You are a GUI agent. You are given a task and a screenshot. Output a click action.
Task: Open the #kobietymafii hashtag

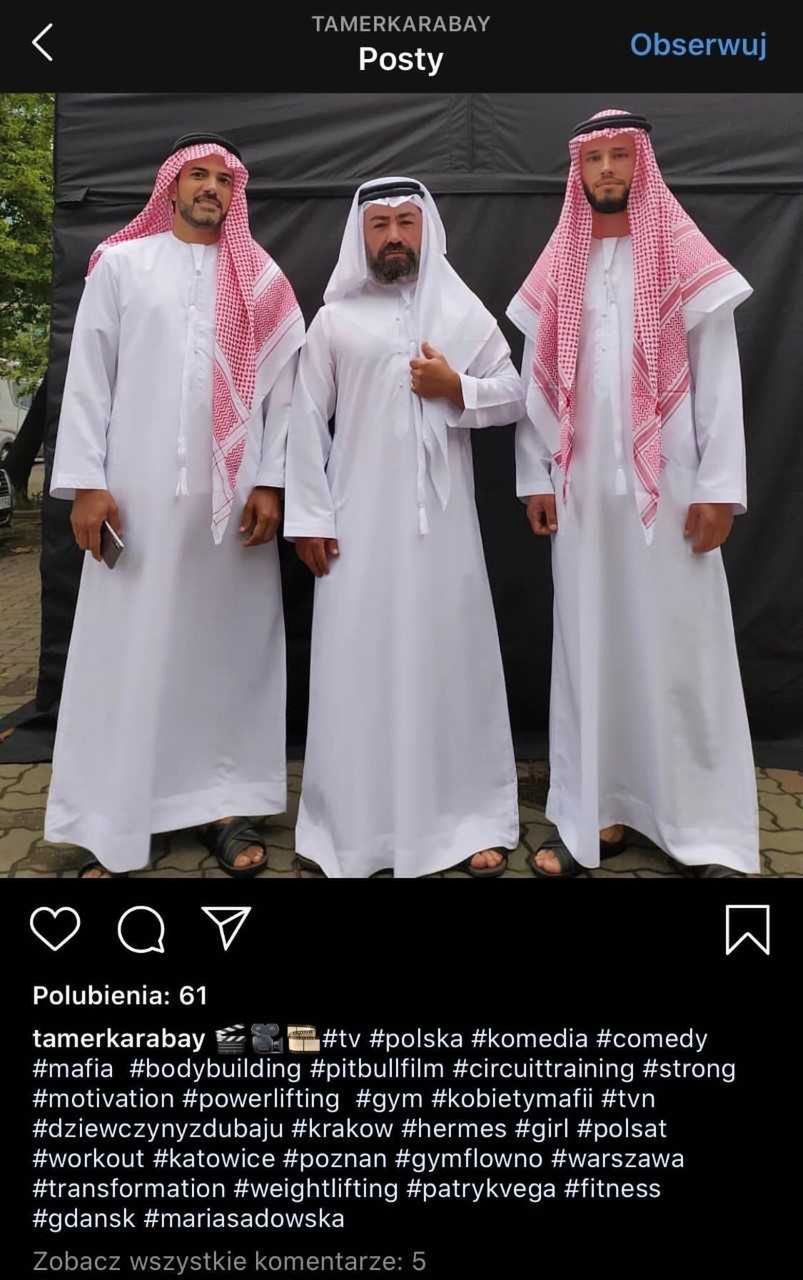[512, 1099]
